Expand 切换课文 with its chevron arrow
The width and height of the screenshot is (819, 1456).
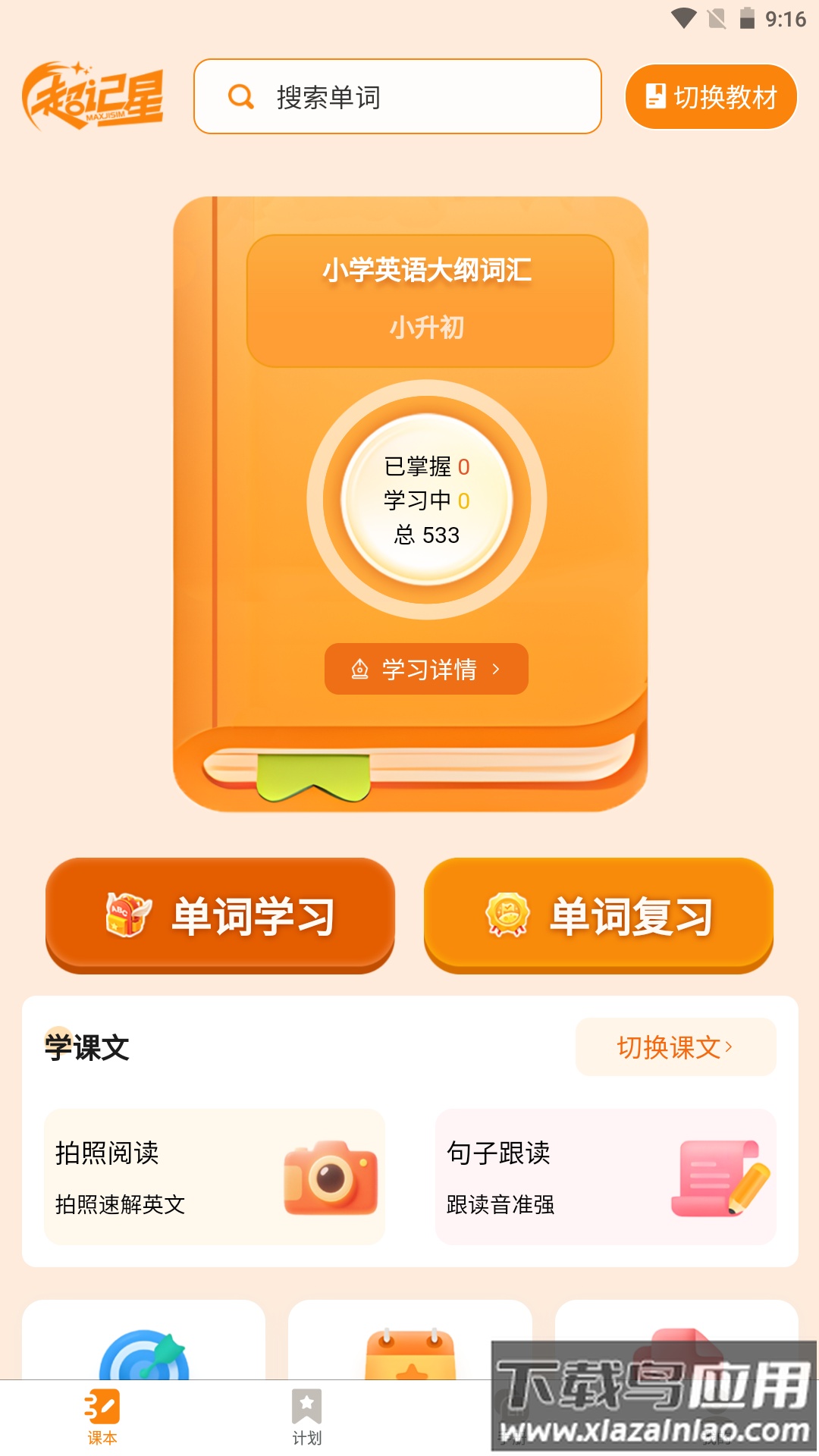(x=672, y=1047)
